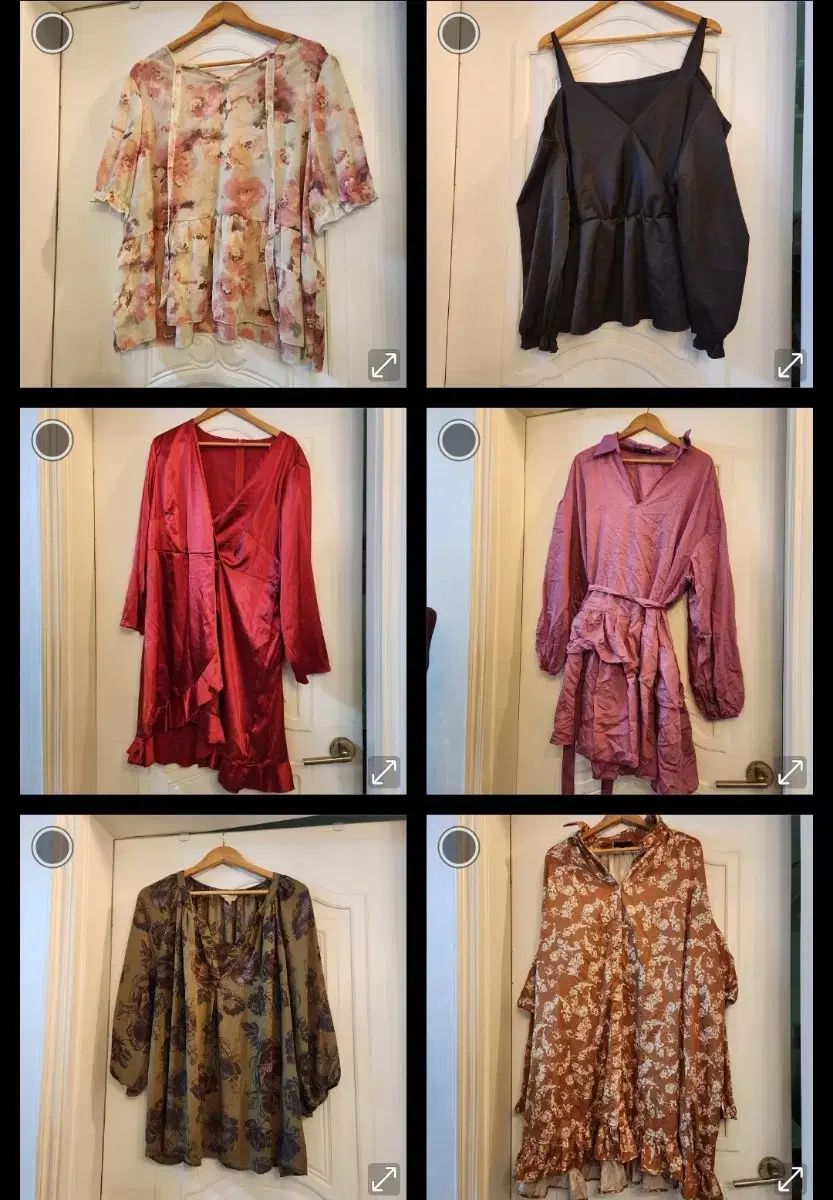Expand the pink floral blouse photo
This screenshot has height=1200, width=833.
(x=384, y=365)
